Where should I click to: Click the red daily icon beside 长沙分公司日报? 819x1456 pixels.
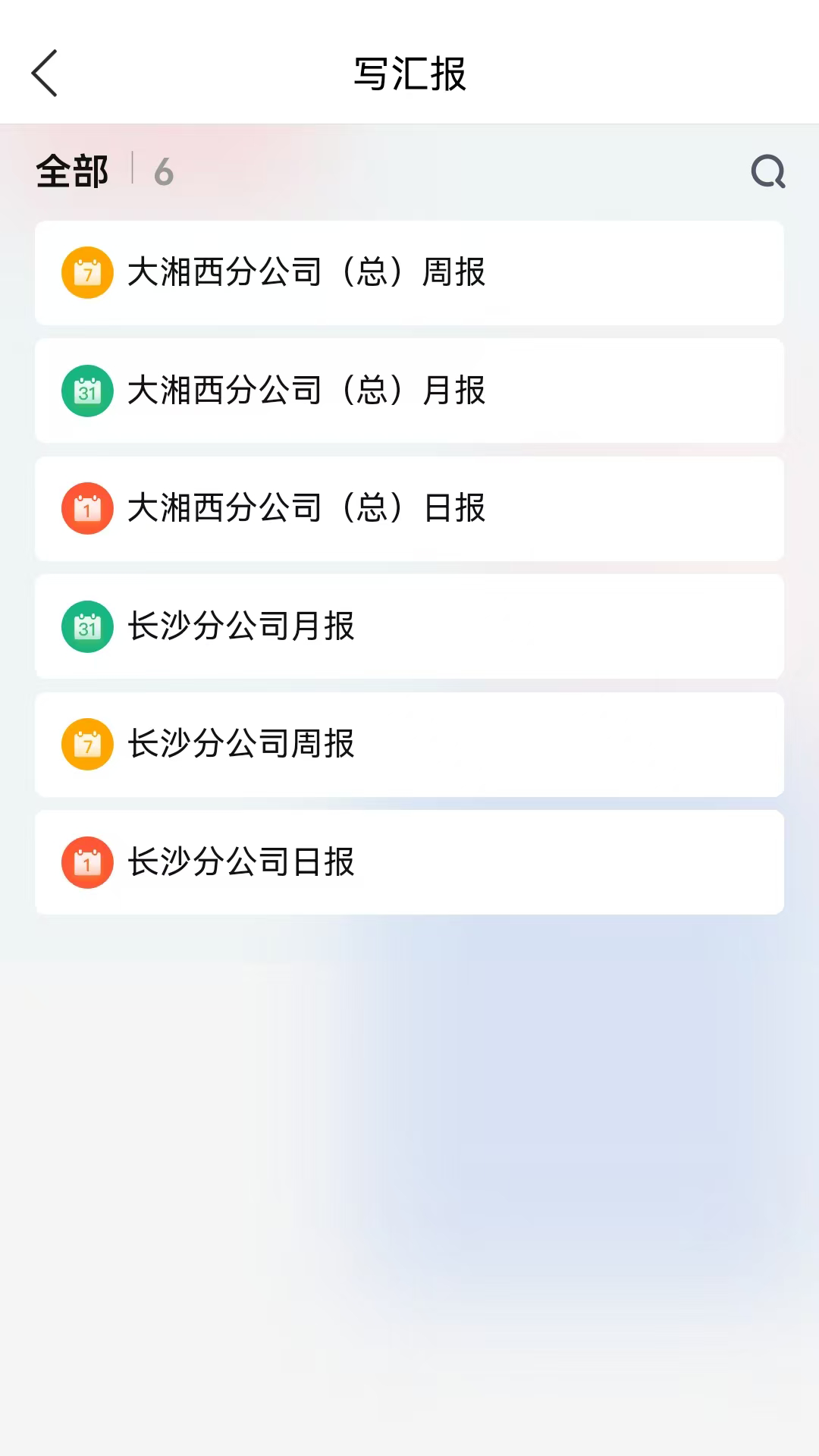pos(87,862)
